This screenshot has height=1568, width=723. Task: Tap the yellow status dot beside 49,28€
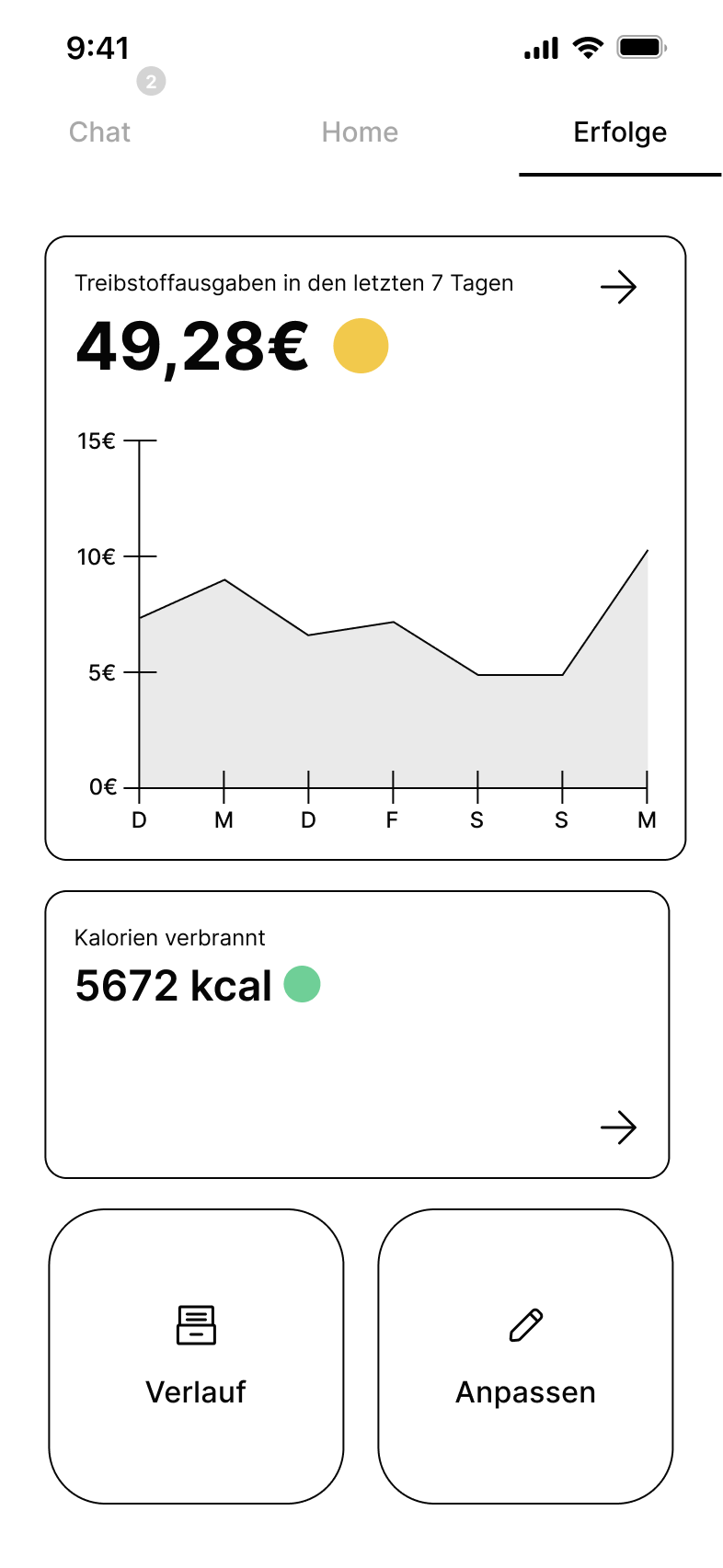point(361,345)
